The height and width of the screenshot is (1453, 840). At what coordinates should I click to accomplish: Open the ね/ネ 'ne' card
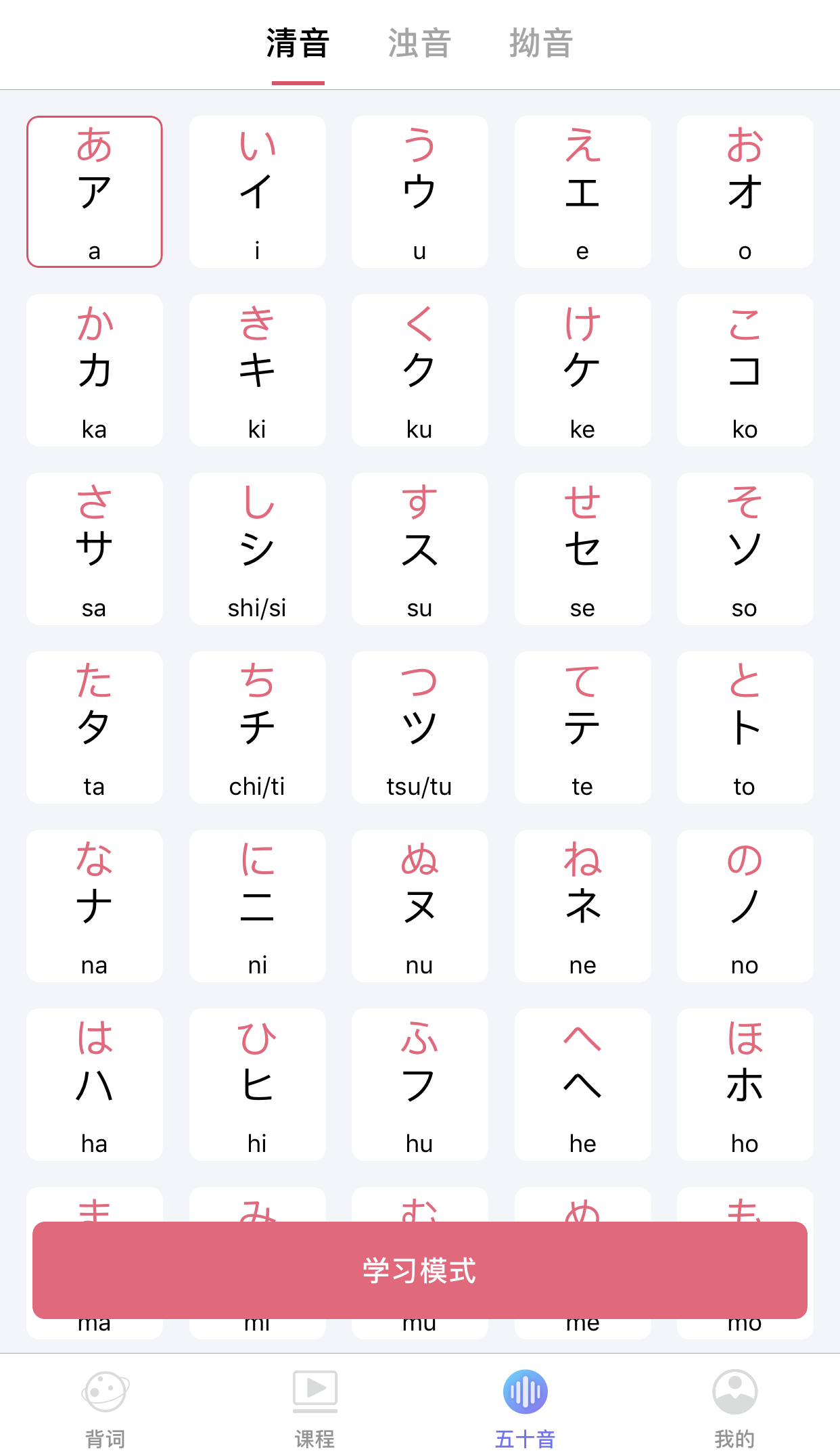582,906
